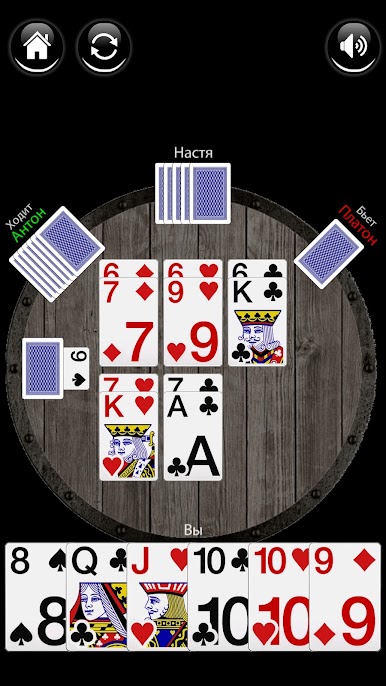Screen dimensions: 386x686
Task: Restart the game with refresh icon
Action: coord(104,47)
